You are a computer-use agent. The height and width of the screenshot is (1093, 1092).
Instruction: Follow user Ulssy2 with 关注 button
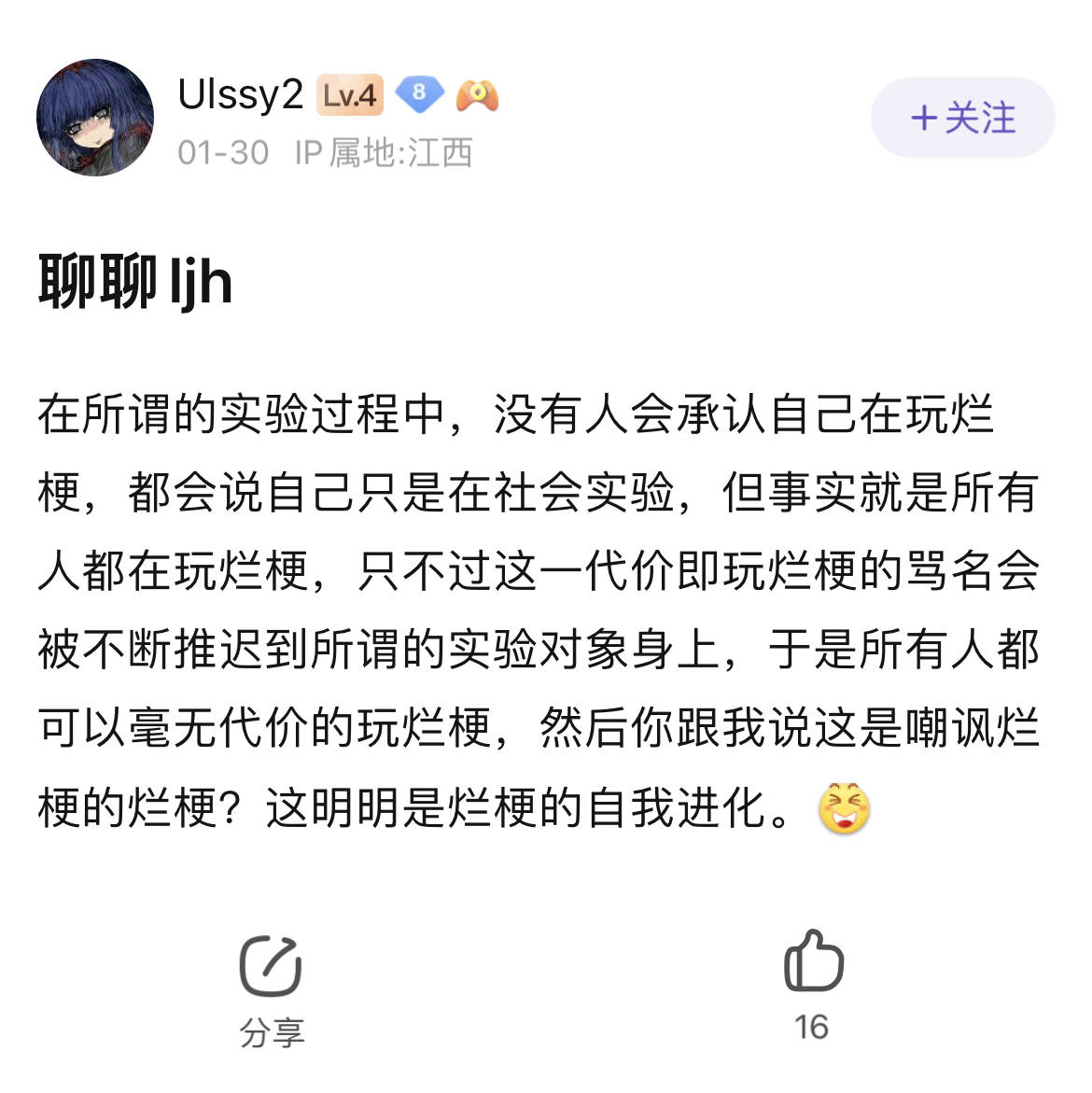[x=962, y=118]
